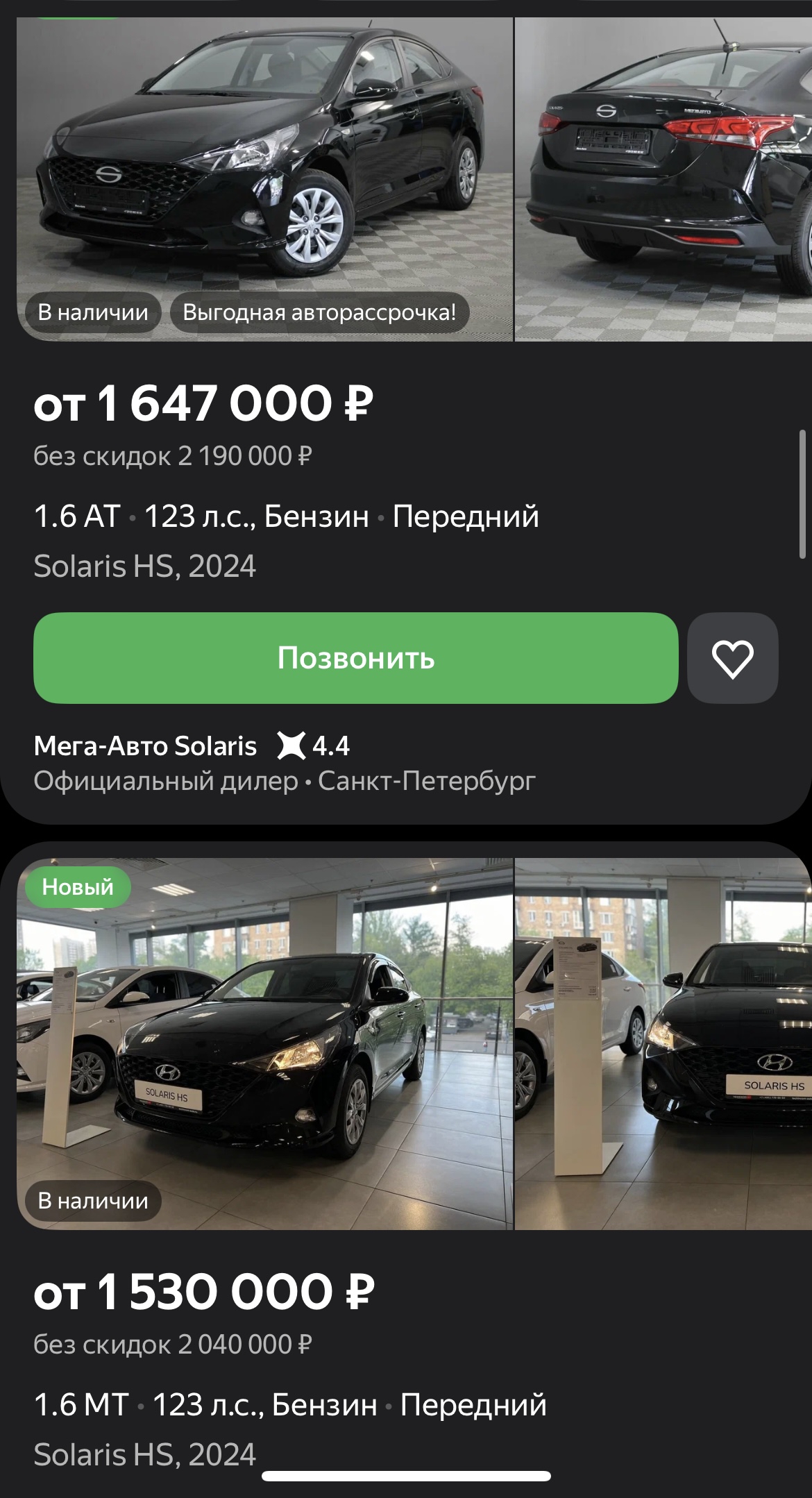The width and height of the screenshot is (812, 1498).
Task: Call the dealer via Позвонить button
Action: [x=355, y=657]
